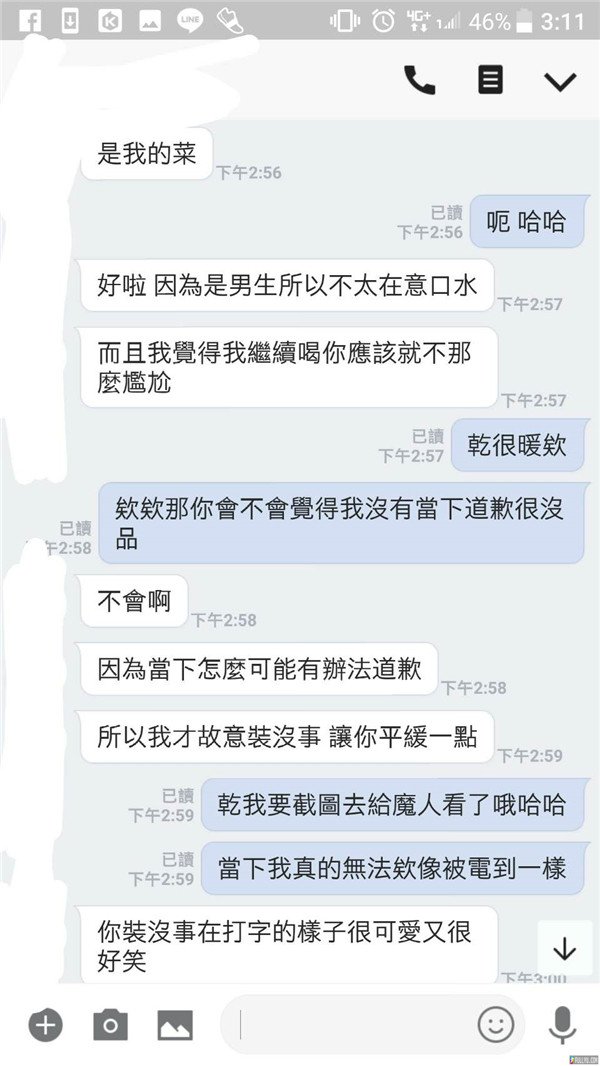
Task: Record a voice message with the microphone
Action: 562,1024
